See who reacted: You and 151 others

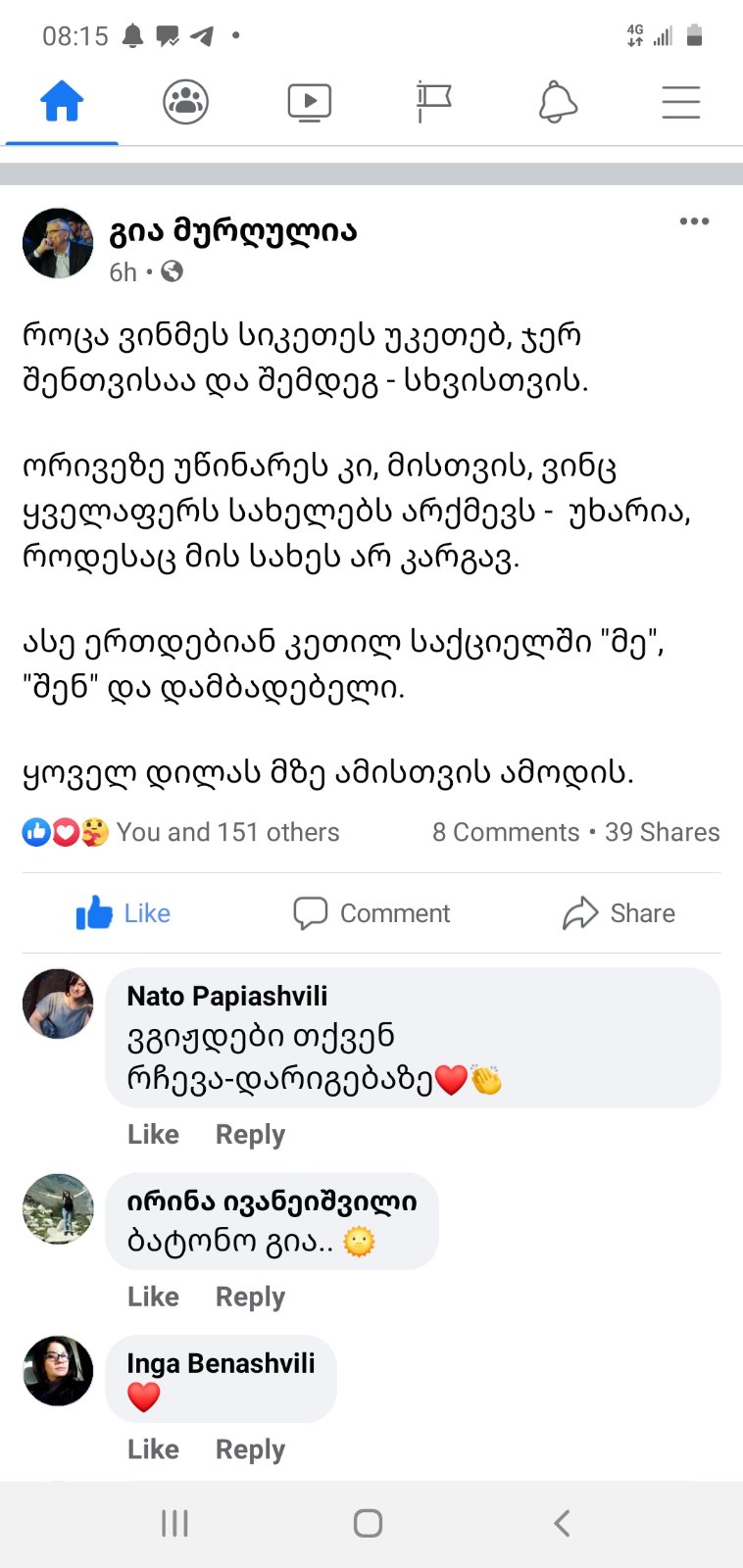coord(227,832)
